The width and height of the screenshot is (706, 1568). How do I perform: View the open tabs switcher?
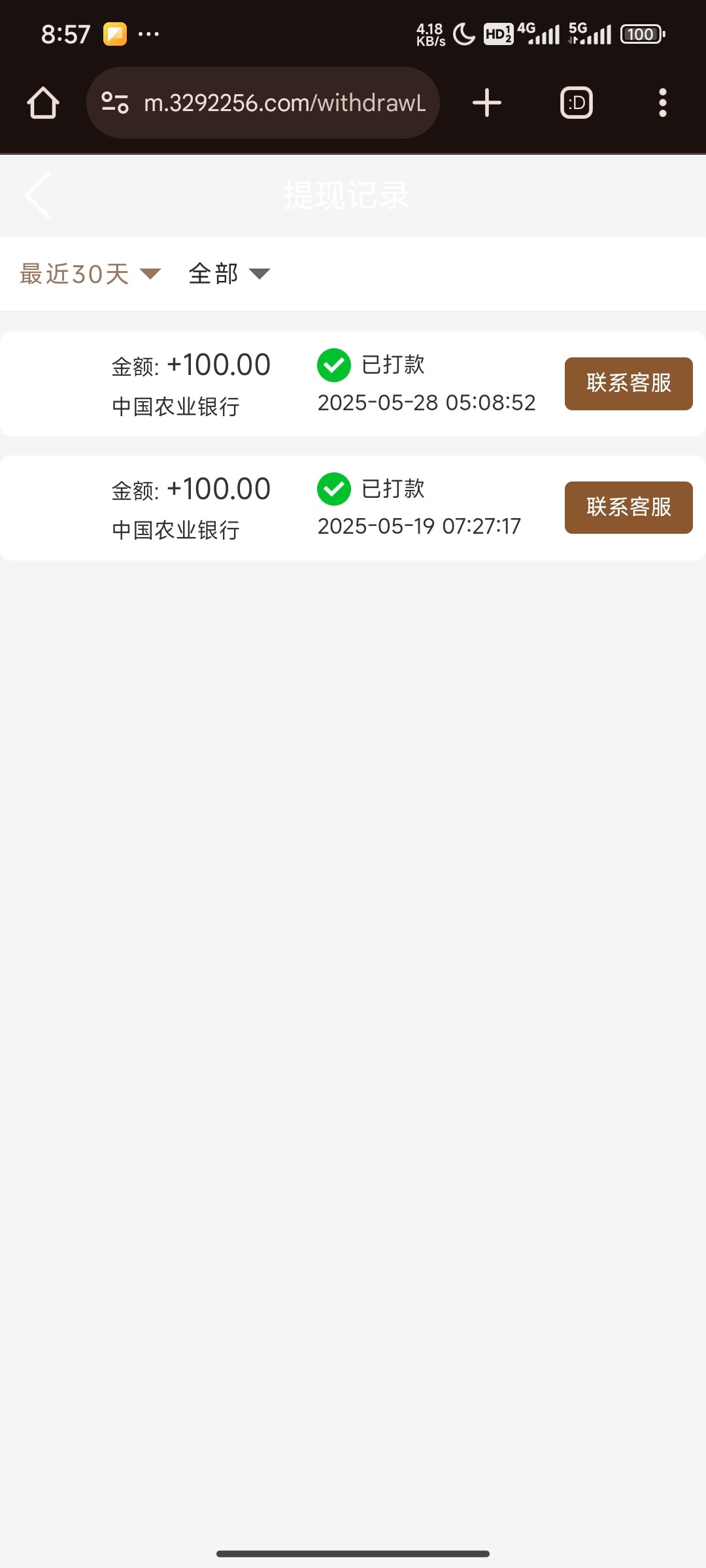point(577,103)
